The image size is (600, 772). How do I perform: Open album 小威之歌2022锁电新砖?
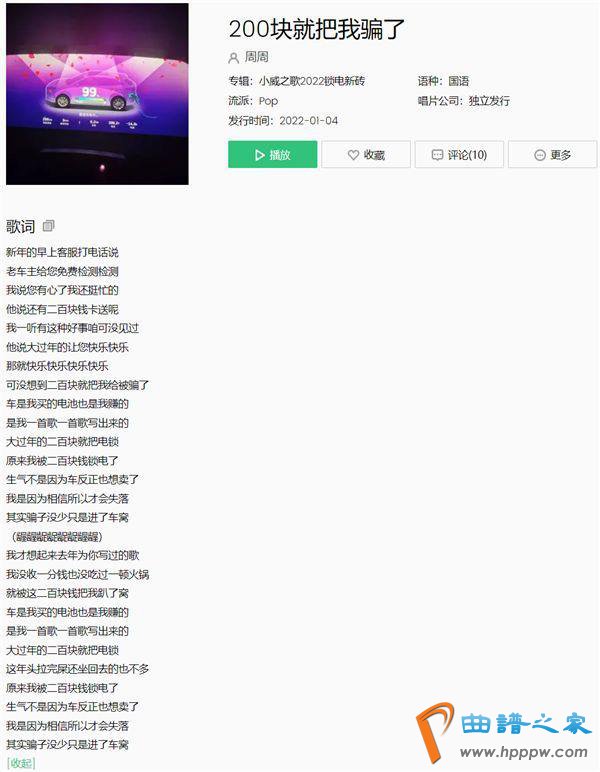tap(312, 80)
